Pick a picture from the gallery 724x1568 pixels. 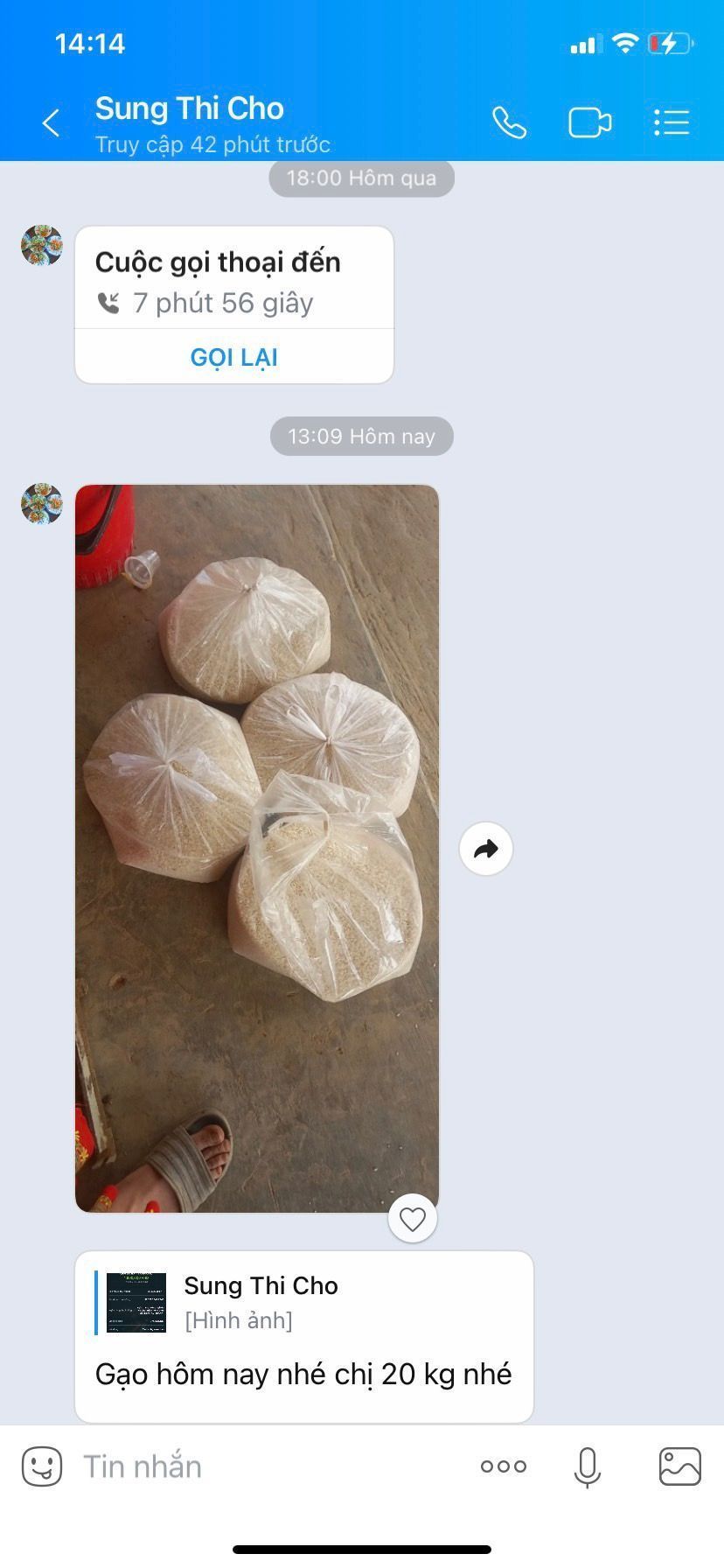(x=679, y=1466)
